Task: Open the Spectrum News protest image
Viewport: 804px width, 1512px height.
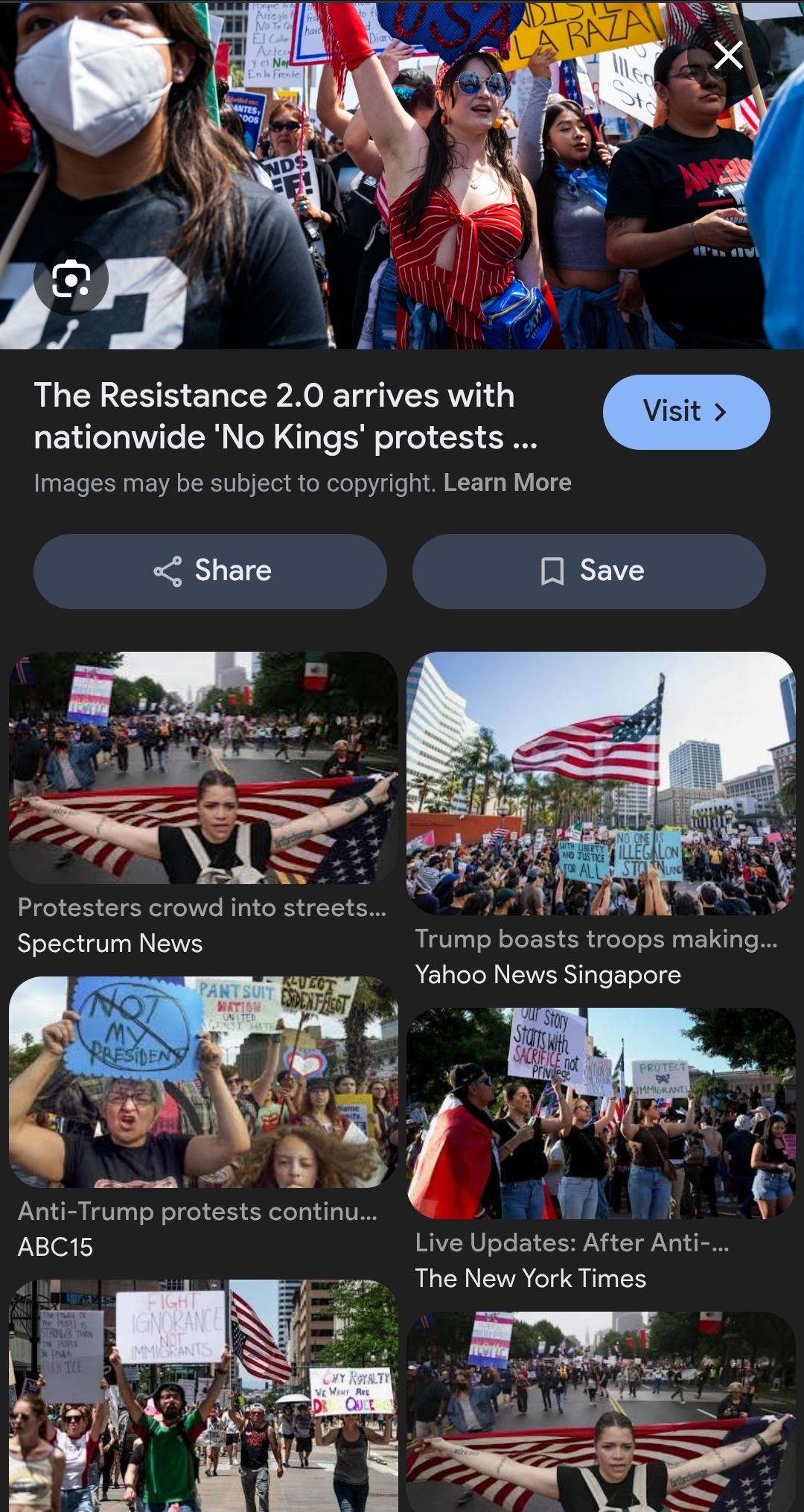Action: click(x=203, y=768)
